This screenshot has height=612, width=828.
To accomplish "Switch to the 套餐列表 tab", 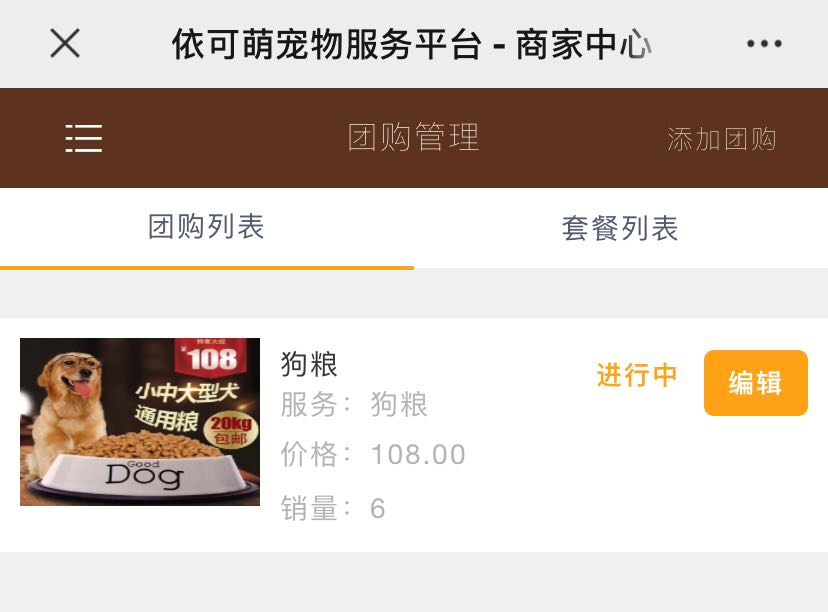I will 620,228.
